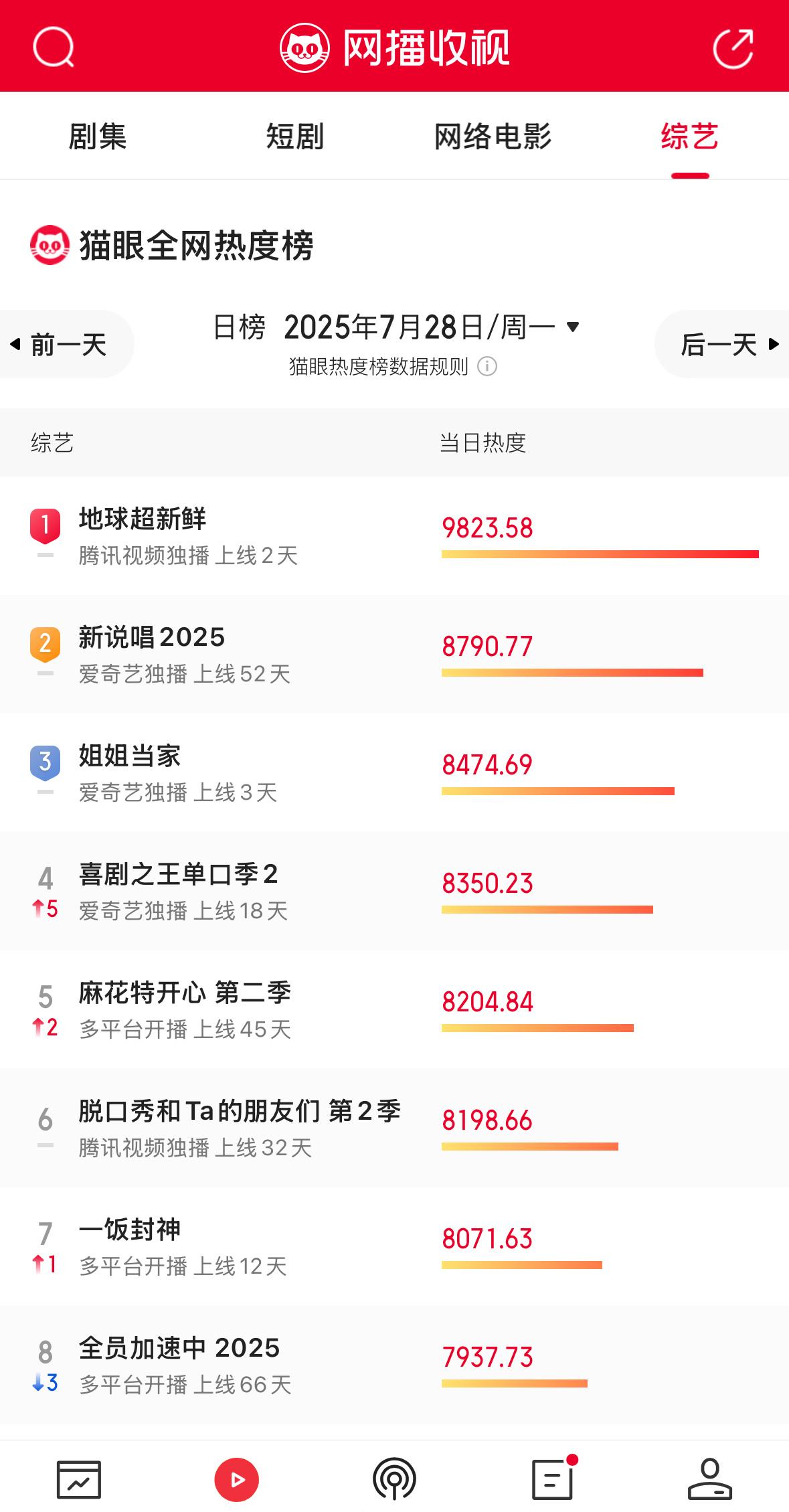789x1512 pixels.
Task: Open 新说唱2025 details
Action: [394, 655]
